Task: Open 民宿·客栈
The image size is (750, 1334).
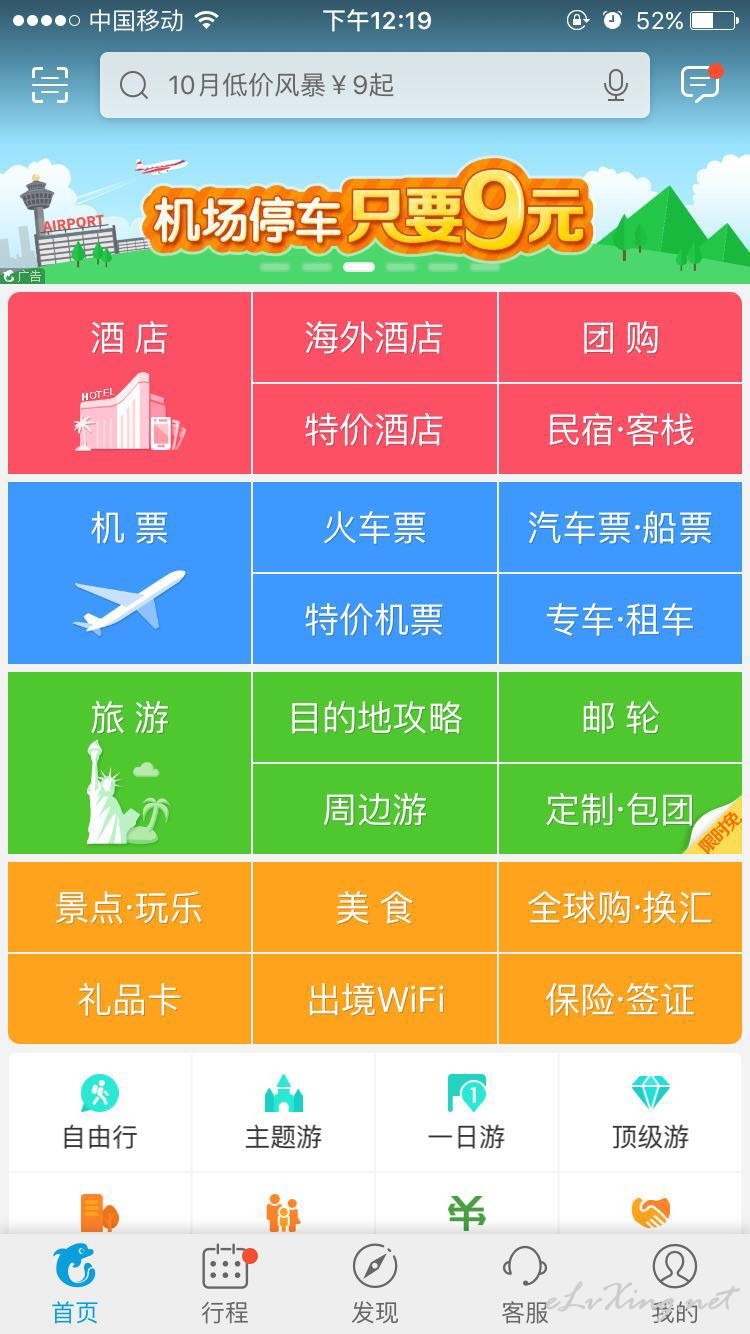Action: (x=620, y=429)
